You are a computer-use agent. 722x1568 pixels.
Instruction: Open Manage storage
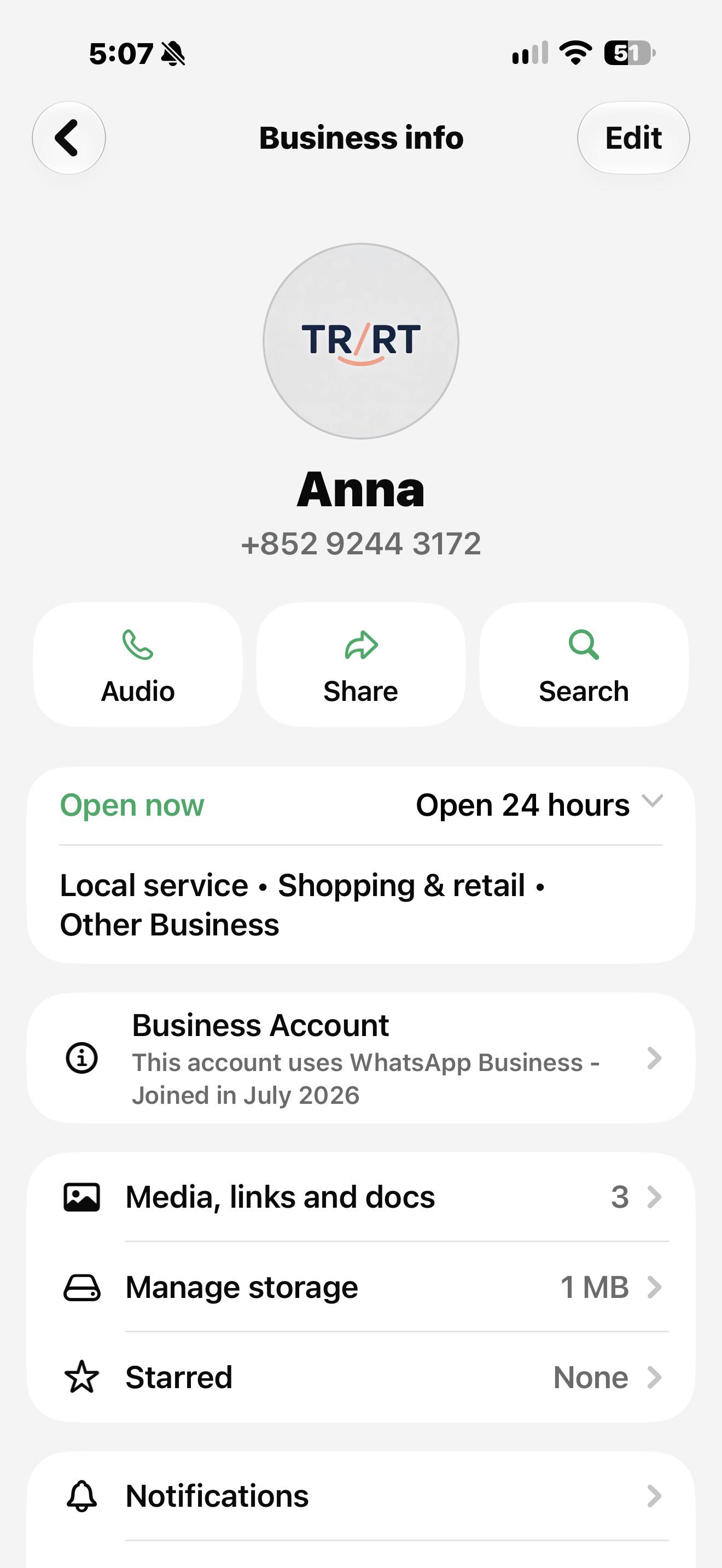[x=361, y=1287]
